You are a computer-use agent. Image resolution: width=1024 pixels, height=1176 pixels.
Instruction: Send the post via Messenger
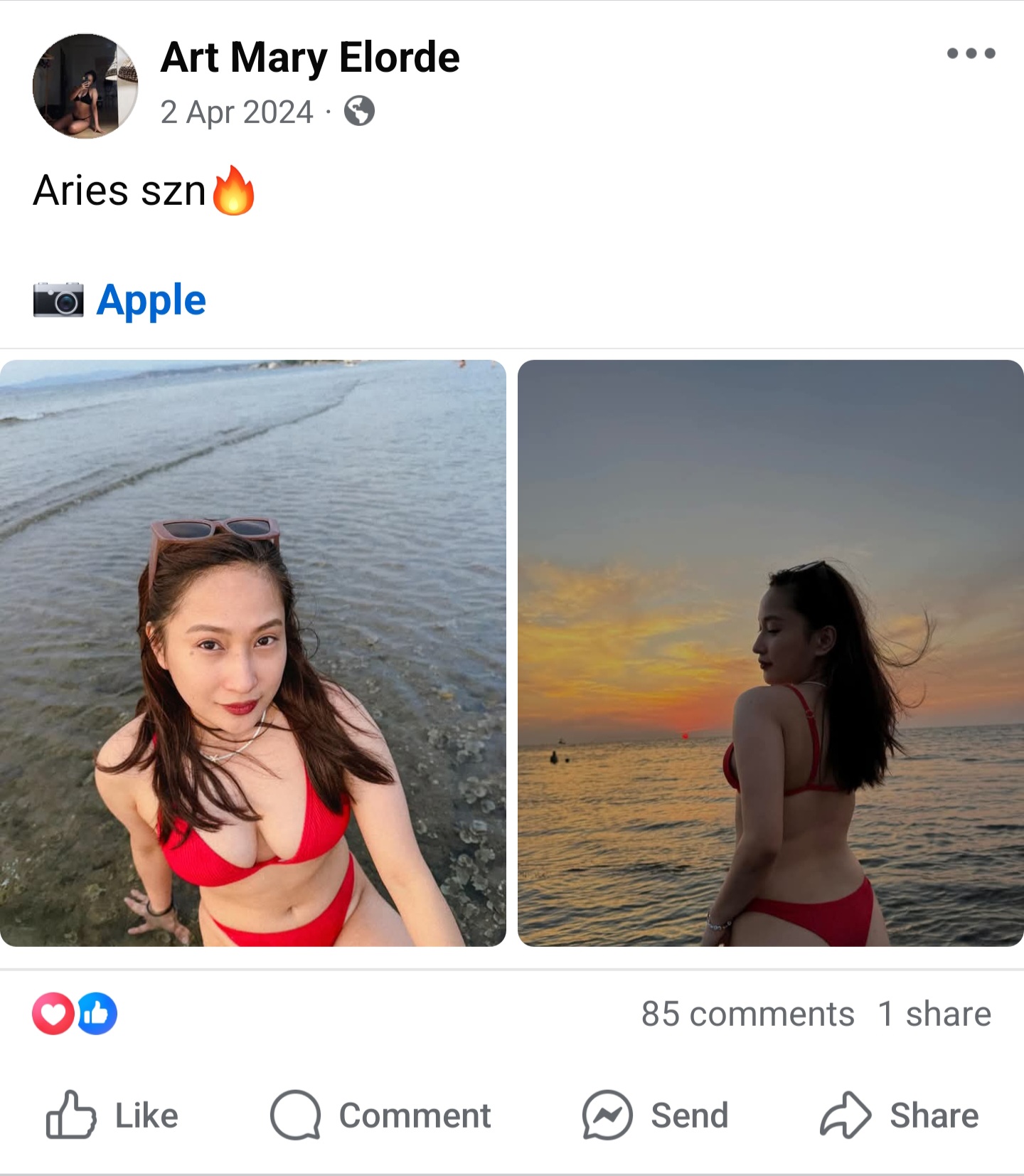click(x=655, y=1115)
